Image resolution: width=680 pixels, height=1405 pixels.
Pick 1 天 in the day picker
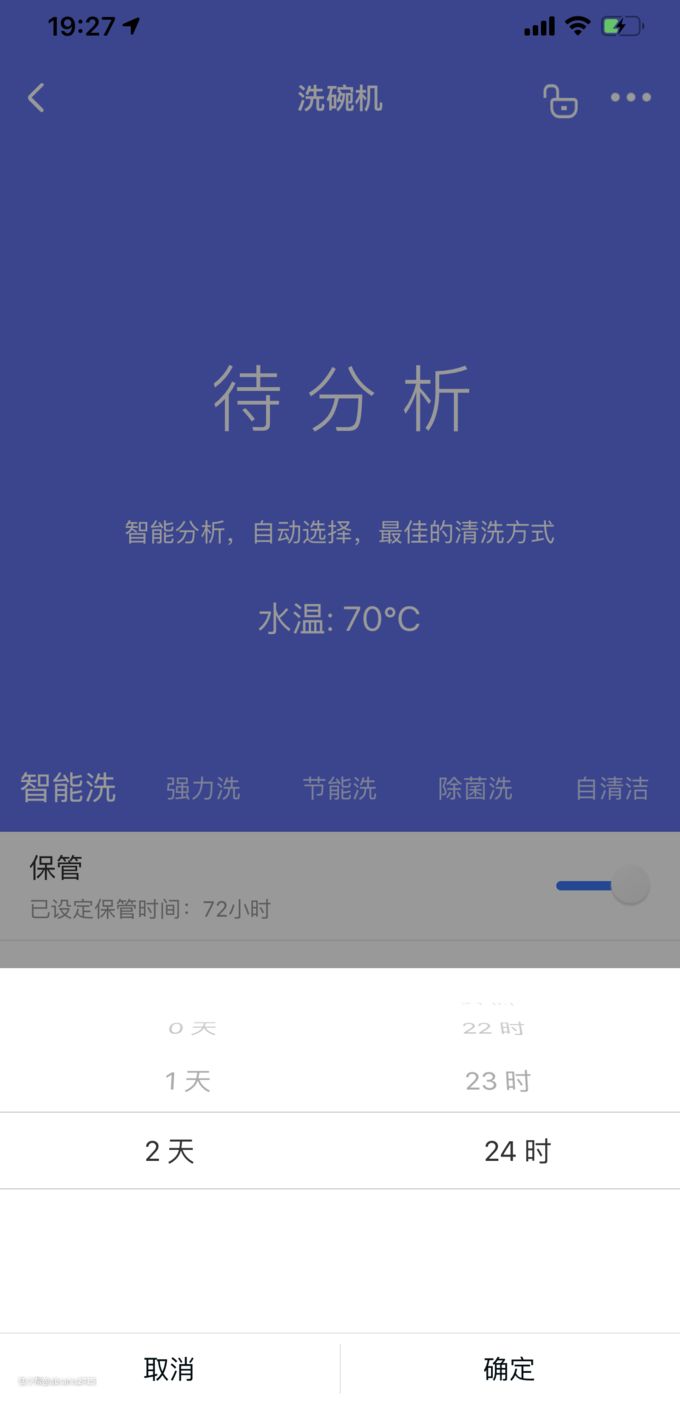point(187,1081)
